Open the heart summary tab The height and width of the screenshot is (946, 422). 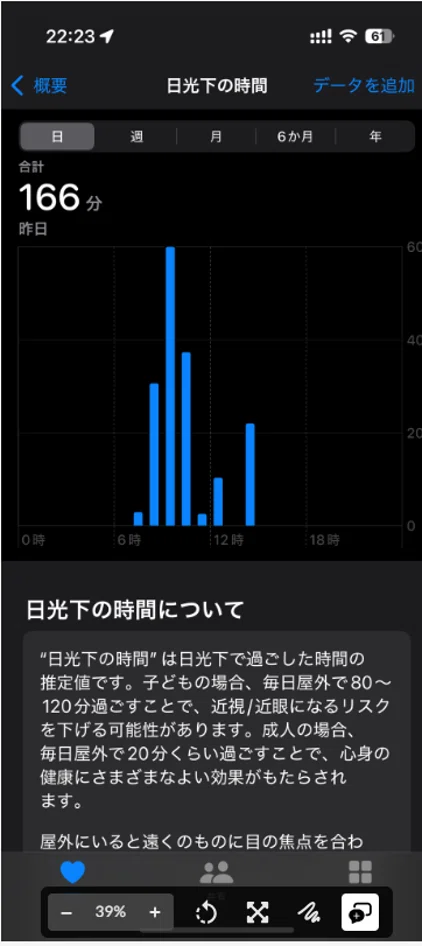[72, 872]
